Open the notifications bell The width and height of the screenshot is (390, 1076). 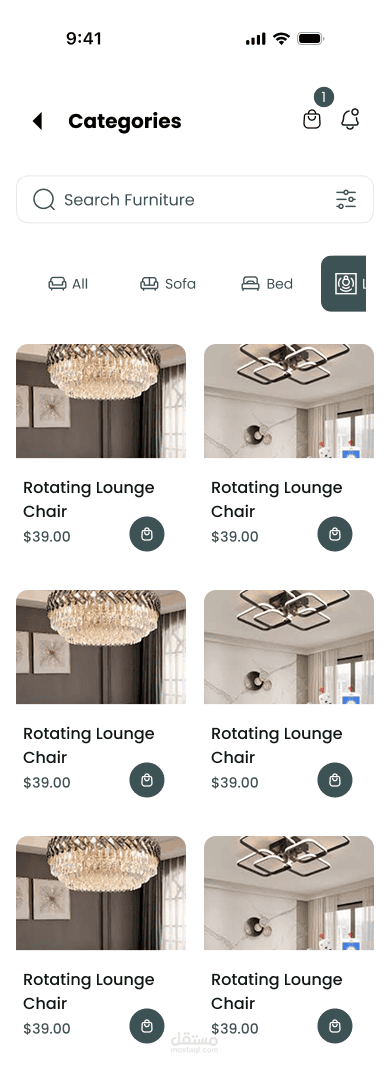pos(350,119)
